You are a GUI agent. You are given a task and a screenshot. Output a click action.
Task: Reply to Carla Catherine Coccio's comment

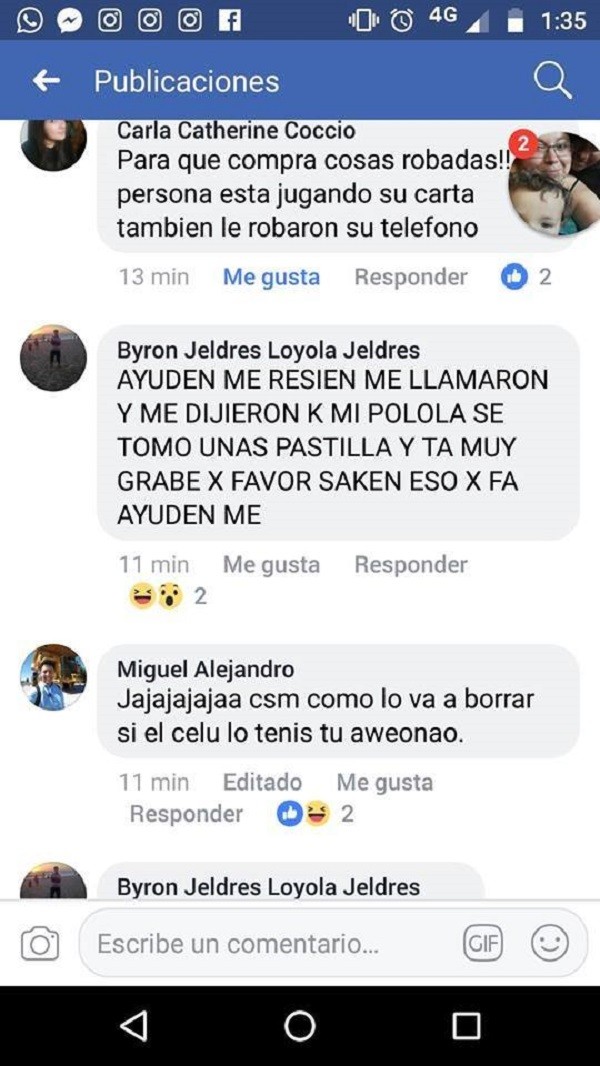pyautogui.click(x=410, y=277)
